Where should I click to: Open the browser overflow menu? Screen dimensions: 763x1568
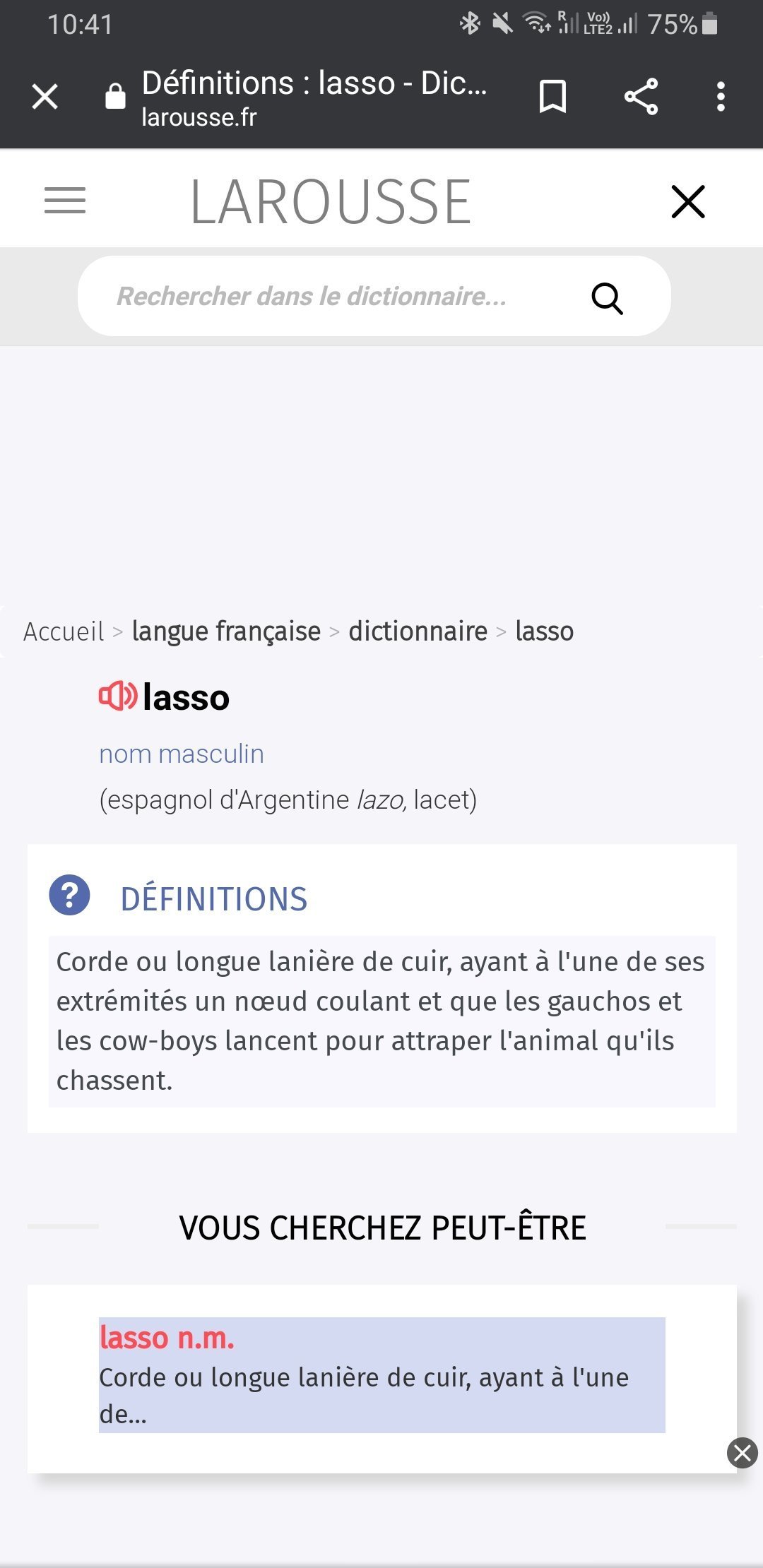pyautogui.click(x=721, y=97)
